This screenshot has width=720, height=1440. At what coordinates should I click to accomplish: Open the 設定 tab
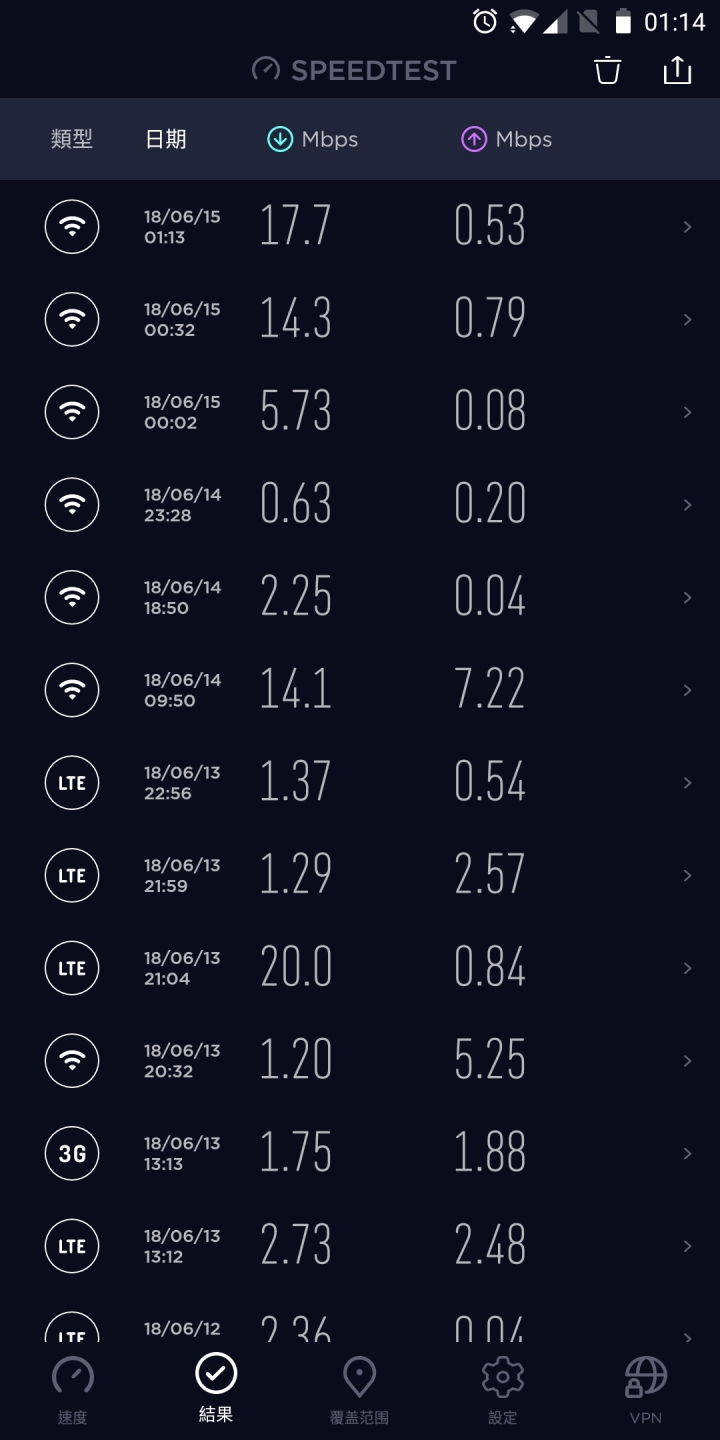pos(503,1390)
